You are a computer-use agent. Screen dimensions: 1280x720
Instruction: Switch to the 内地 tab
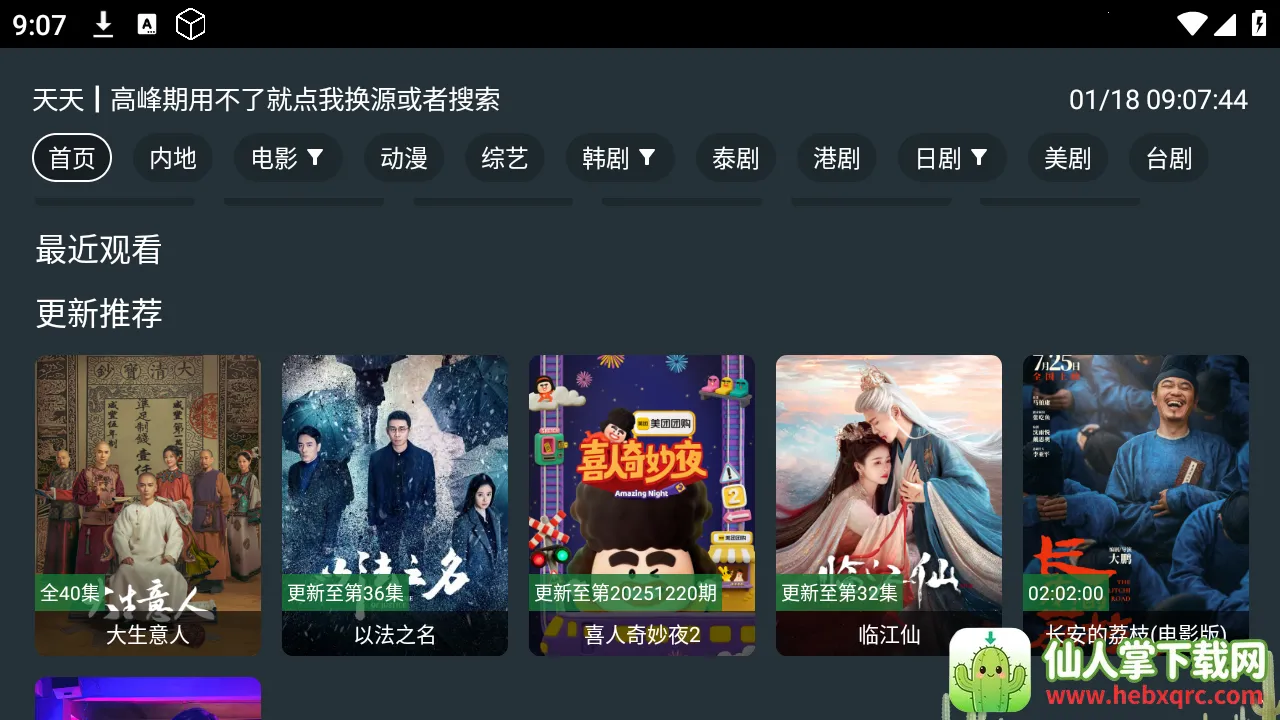click(x=173, y=158)
